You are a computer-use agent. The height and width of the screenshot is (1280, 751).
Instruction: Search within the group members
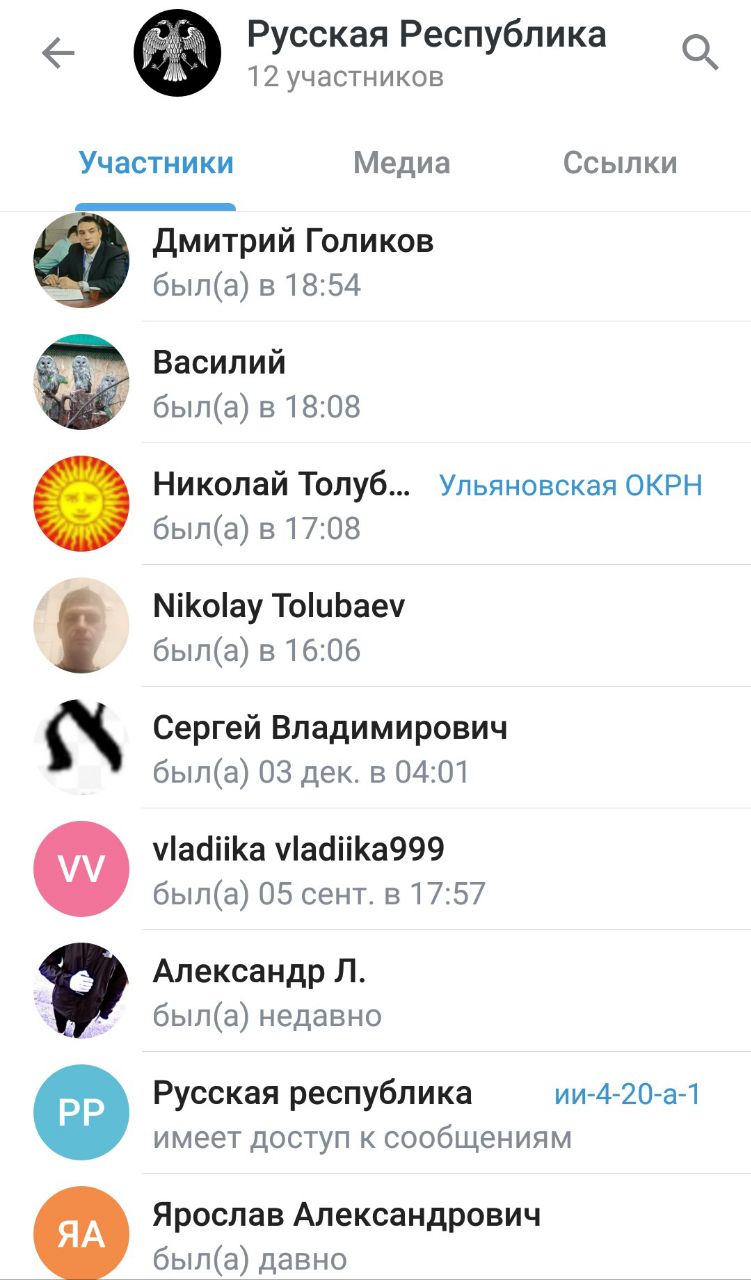(x=700, y=53)
